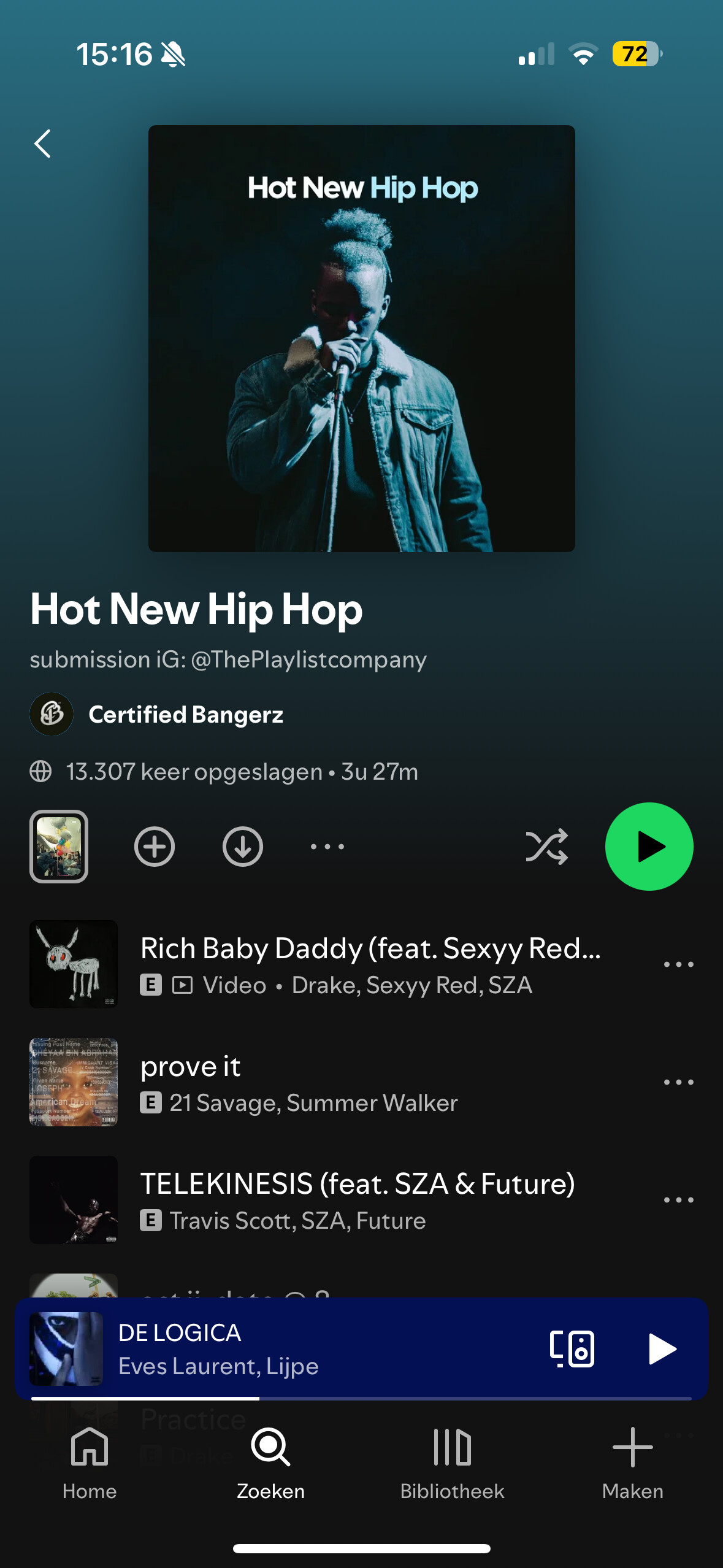The image size is (723, 1568).
Task: Add this playlist to your library
Action: (155, 847)
